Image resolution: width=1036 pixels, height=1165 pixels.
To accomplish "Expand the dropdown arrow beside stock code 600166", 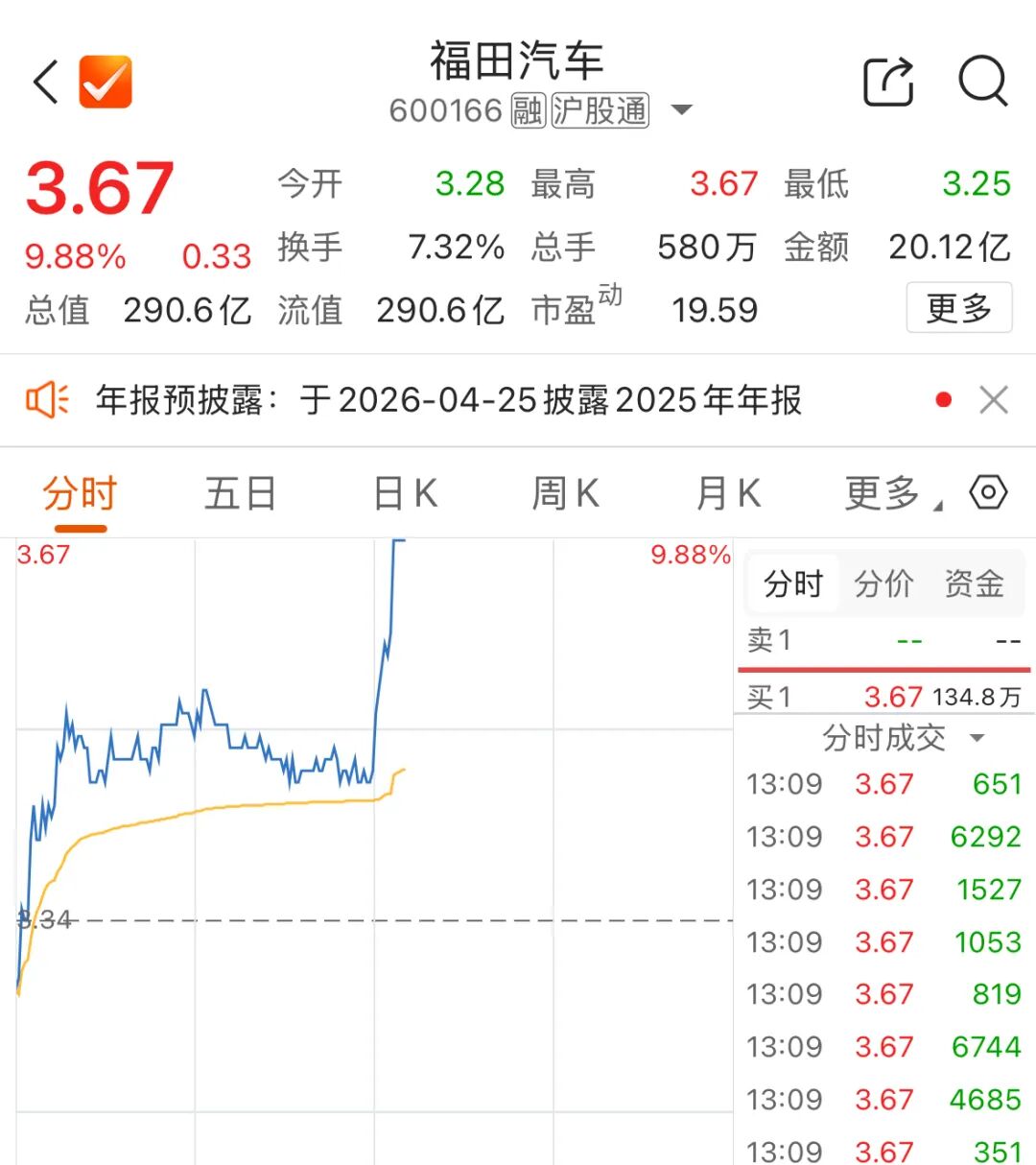I will click(x=681, y=110).
